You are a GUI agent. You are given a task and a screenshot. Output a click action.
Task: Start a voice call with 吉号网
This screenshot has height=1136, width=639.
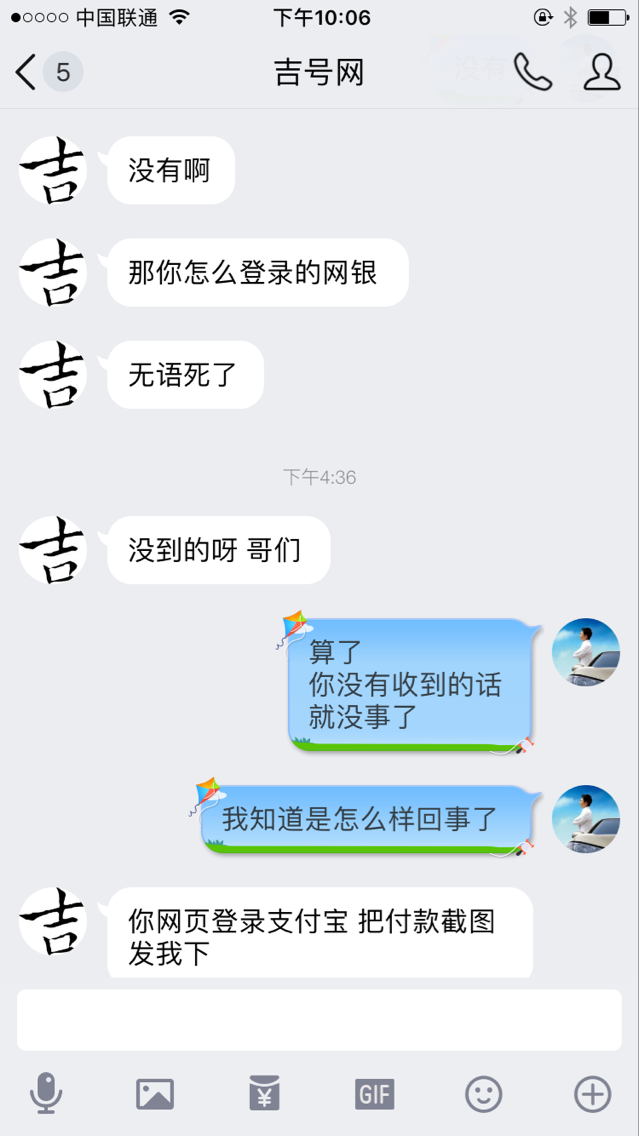tap(532, 72)
